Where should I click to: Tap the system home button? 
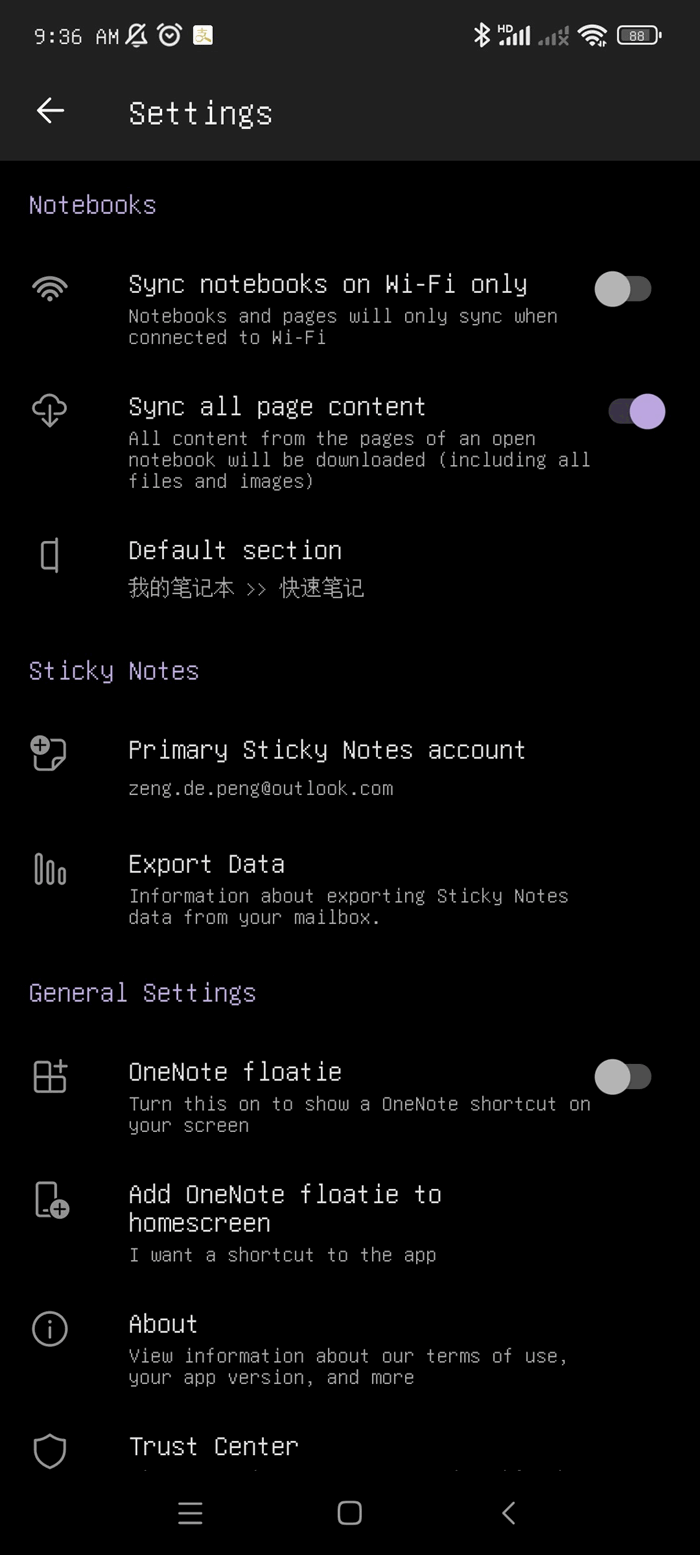pyautogui.click(x=349, y=1513)
